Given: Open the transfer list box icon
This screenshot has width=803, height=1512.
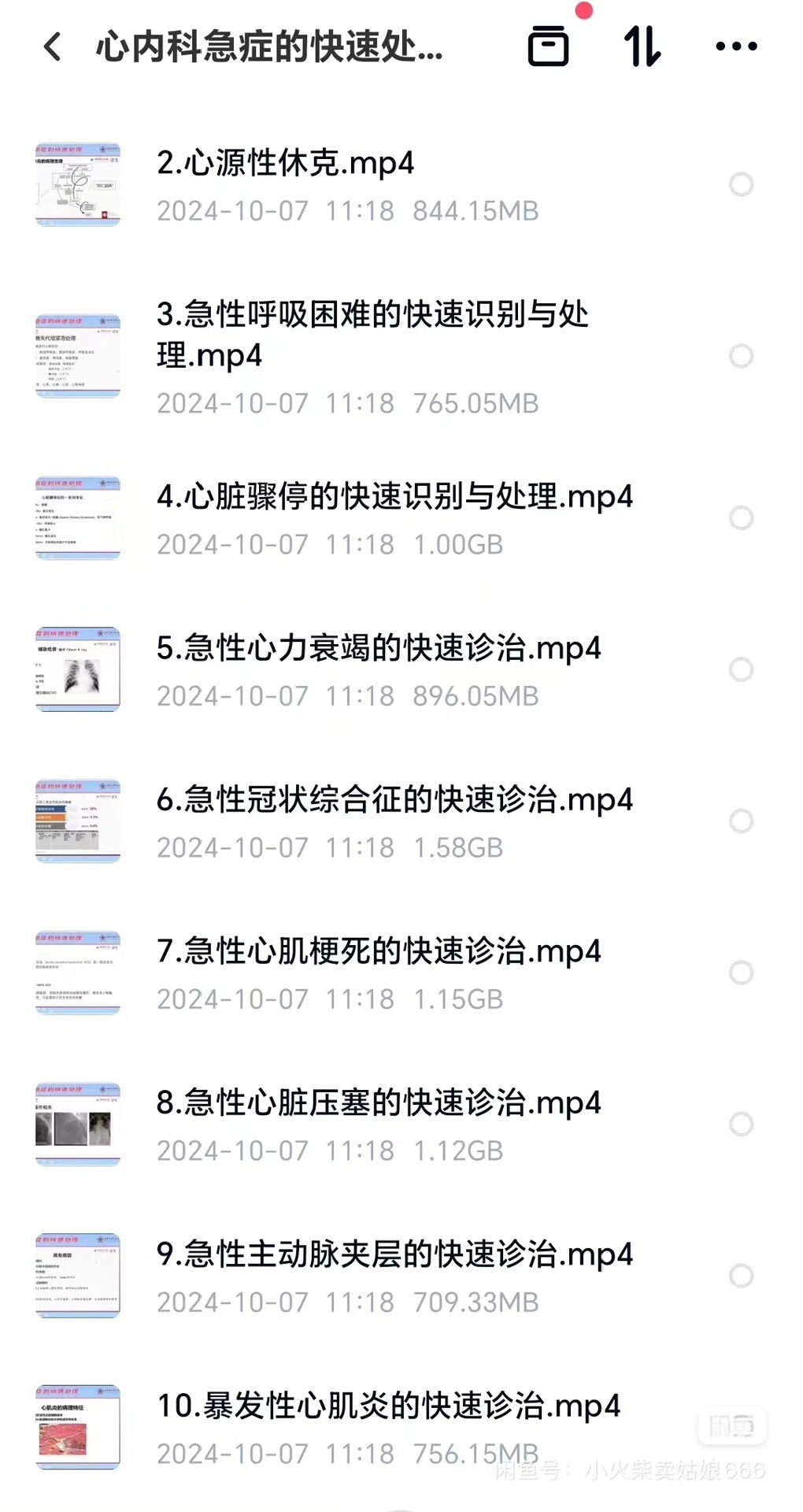Looking at the screenshot, I should pos(548,46).
